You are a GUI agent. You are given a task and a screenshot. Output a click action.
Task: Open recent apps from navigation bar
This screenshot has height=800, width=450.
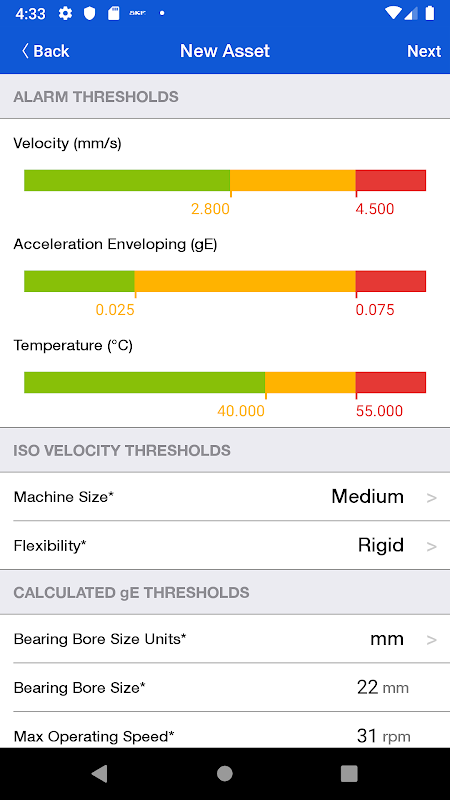coord(349,774)
